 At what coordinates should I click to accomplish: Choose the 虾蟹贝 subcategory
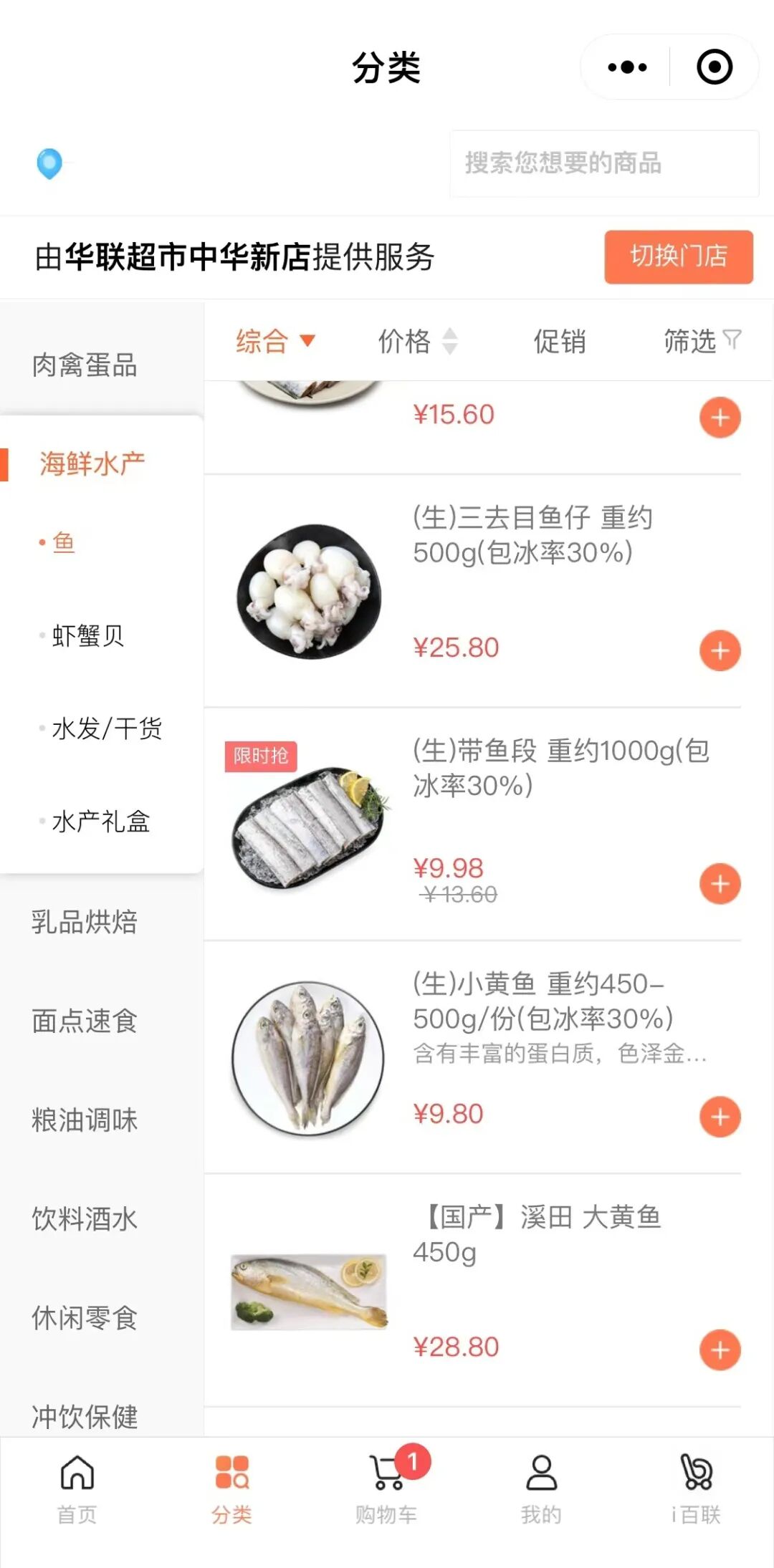tap(88, 635)
